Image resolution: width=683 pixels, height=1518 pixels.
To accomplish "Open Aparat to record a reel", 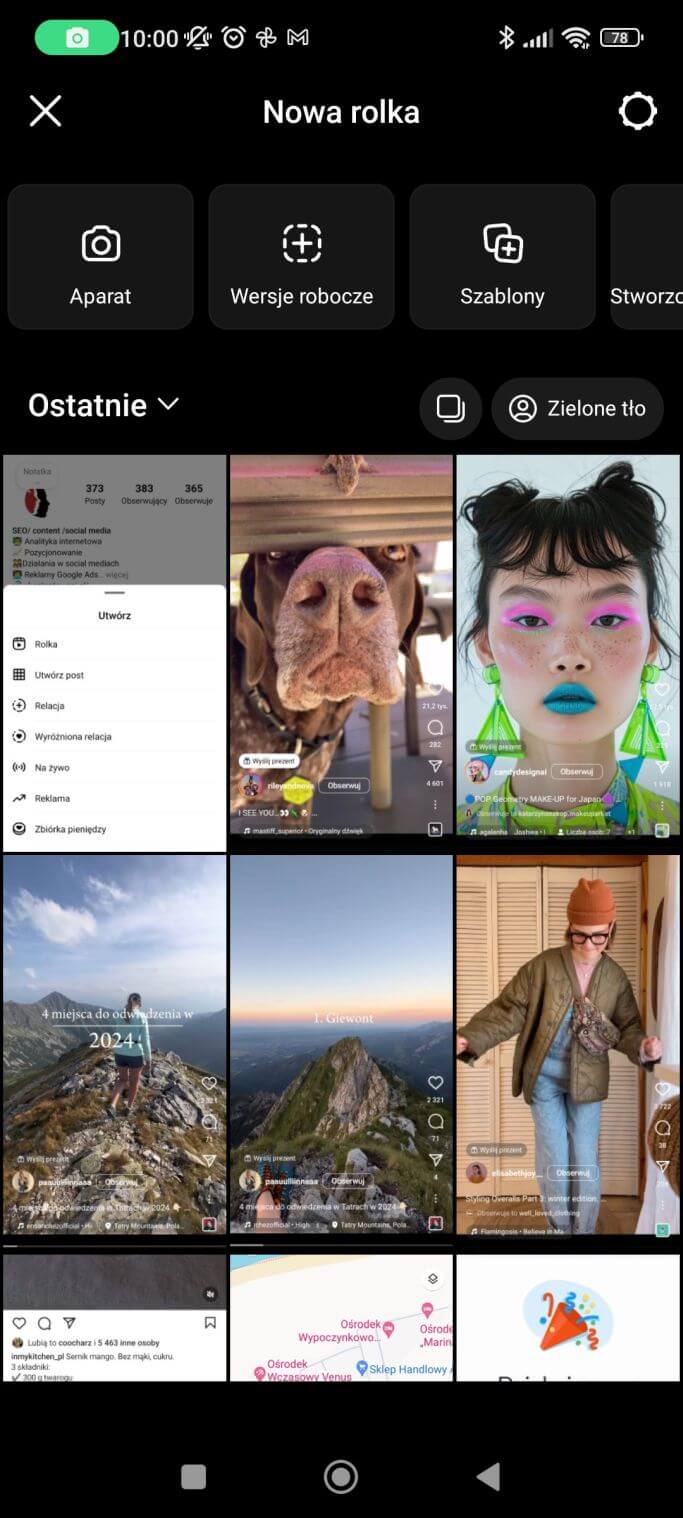I will 100,257.
